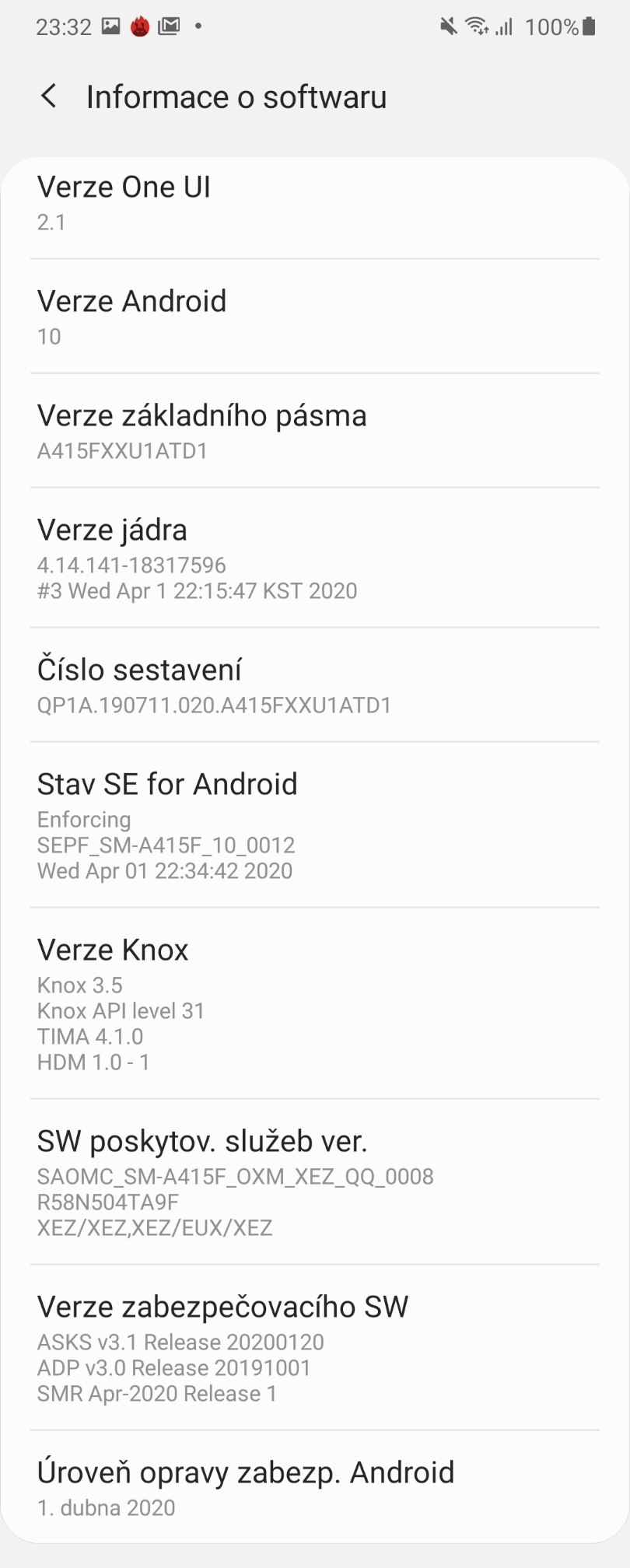Viewport: 630px width, 1568px height.
Task: Tap the Informace o softwaru title text
Action: tap(237, 95)
